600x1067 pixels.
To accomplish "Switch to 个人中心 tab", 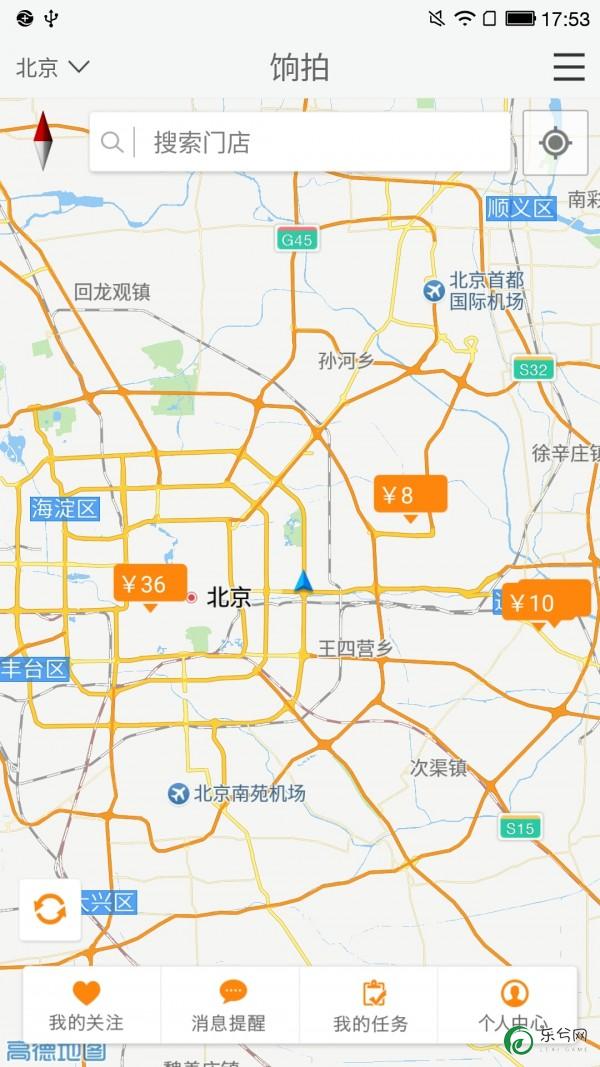I will click(x=512, y=1005).
